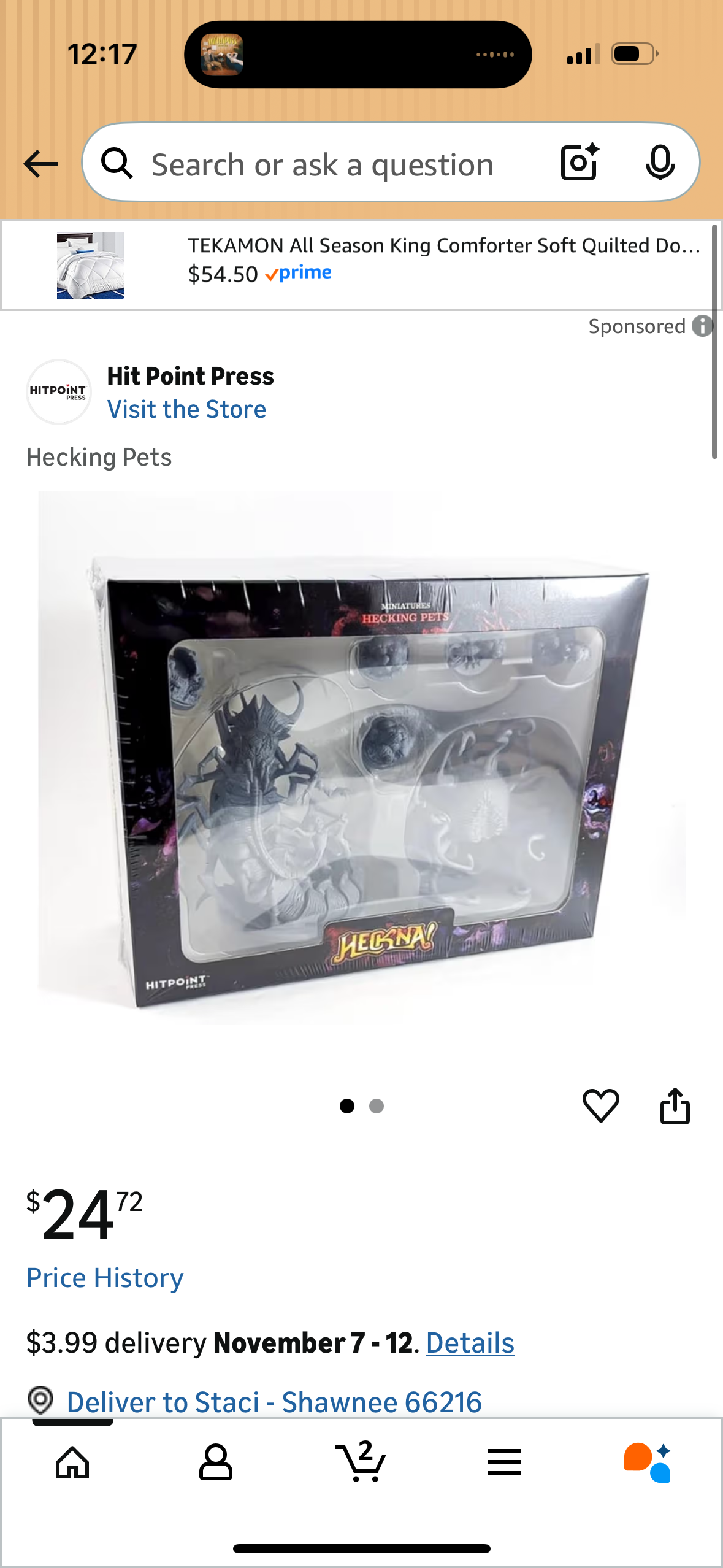This screenshot has width=723, height=1568.
Task: Select the second image page dot
Action: [x=377, y=1106]
